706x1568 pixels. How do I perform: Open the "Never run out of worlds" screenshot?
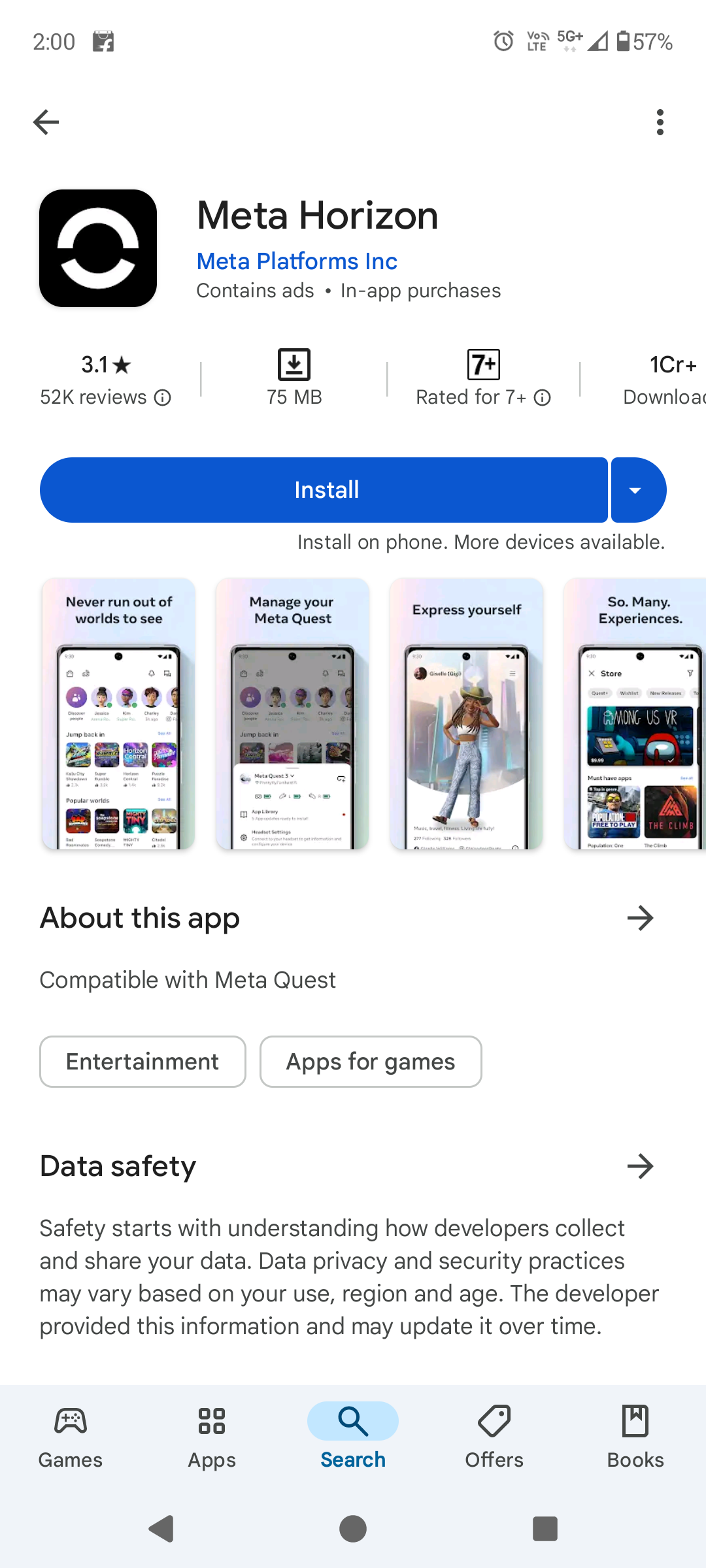coord(118,713)
